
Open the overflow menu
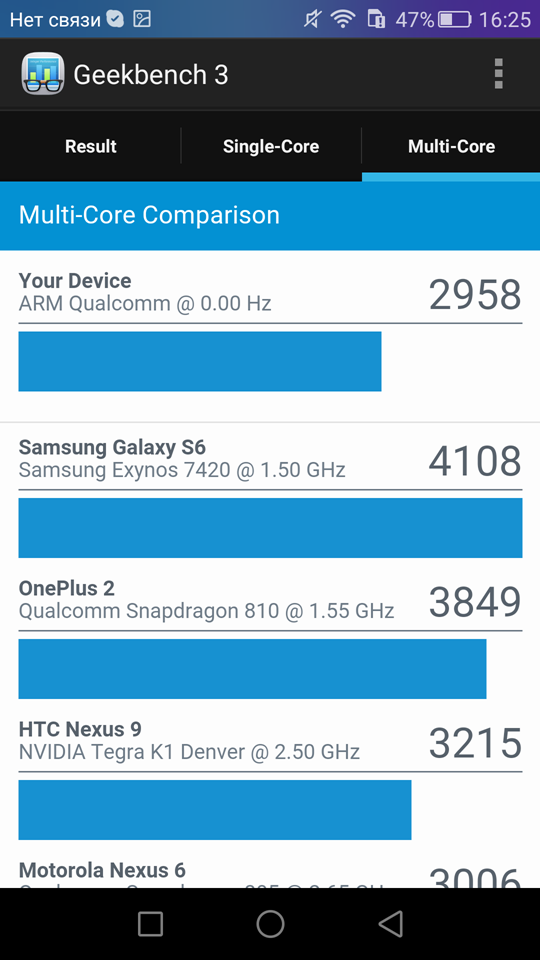click(498, 74)
